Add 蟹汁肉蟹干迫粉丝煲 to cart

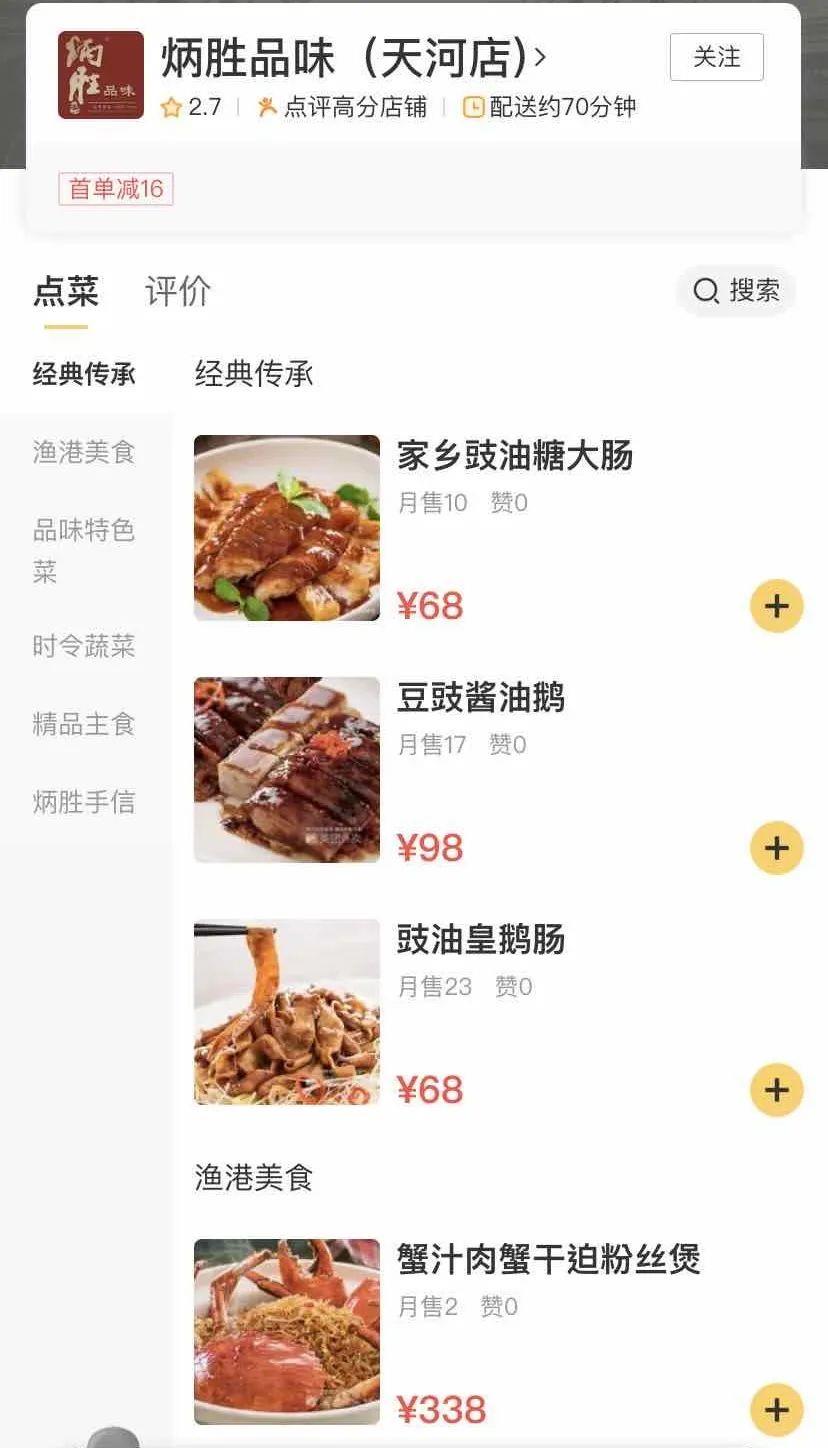click(x=776, y=1410)
